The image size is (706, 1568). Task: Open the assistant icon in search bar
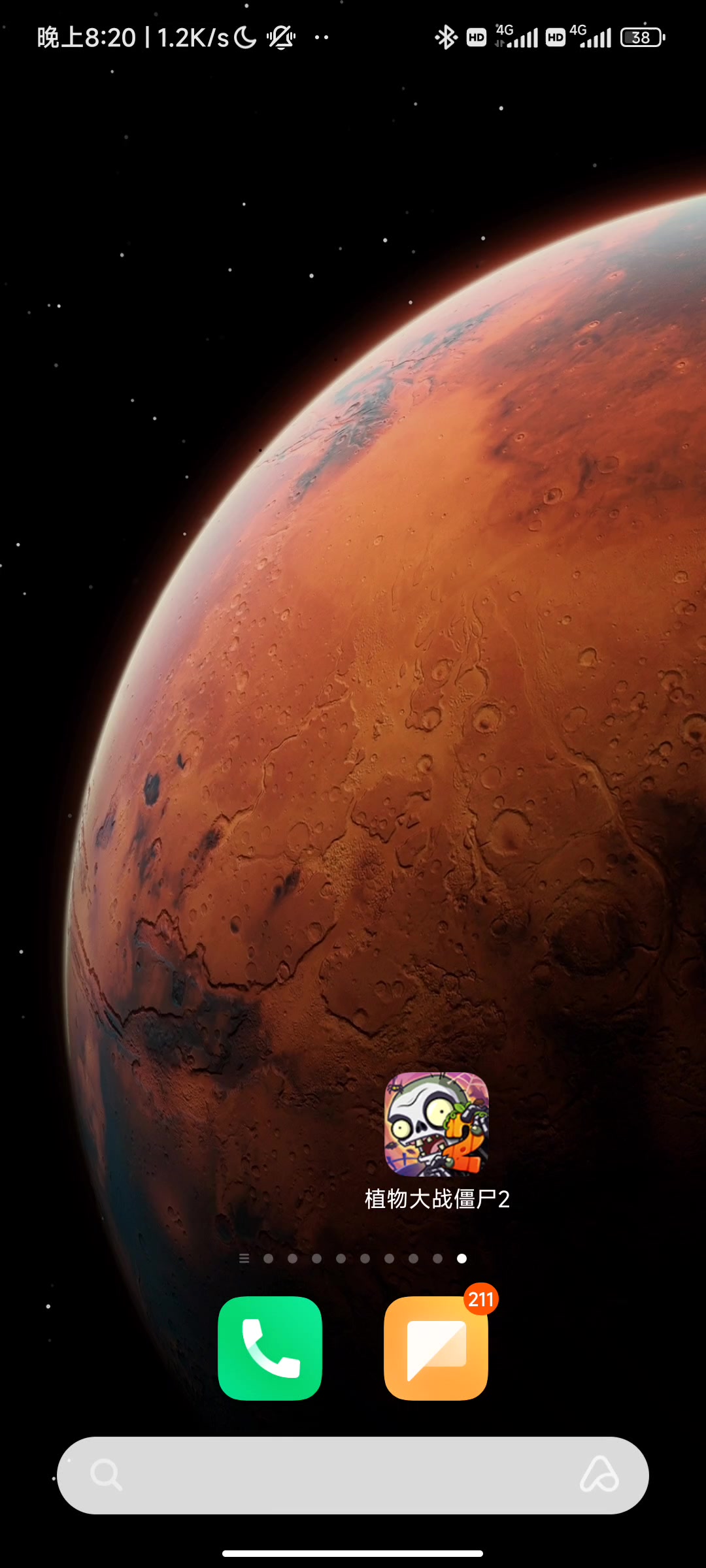(x=599, y=1475)
